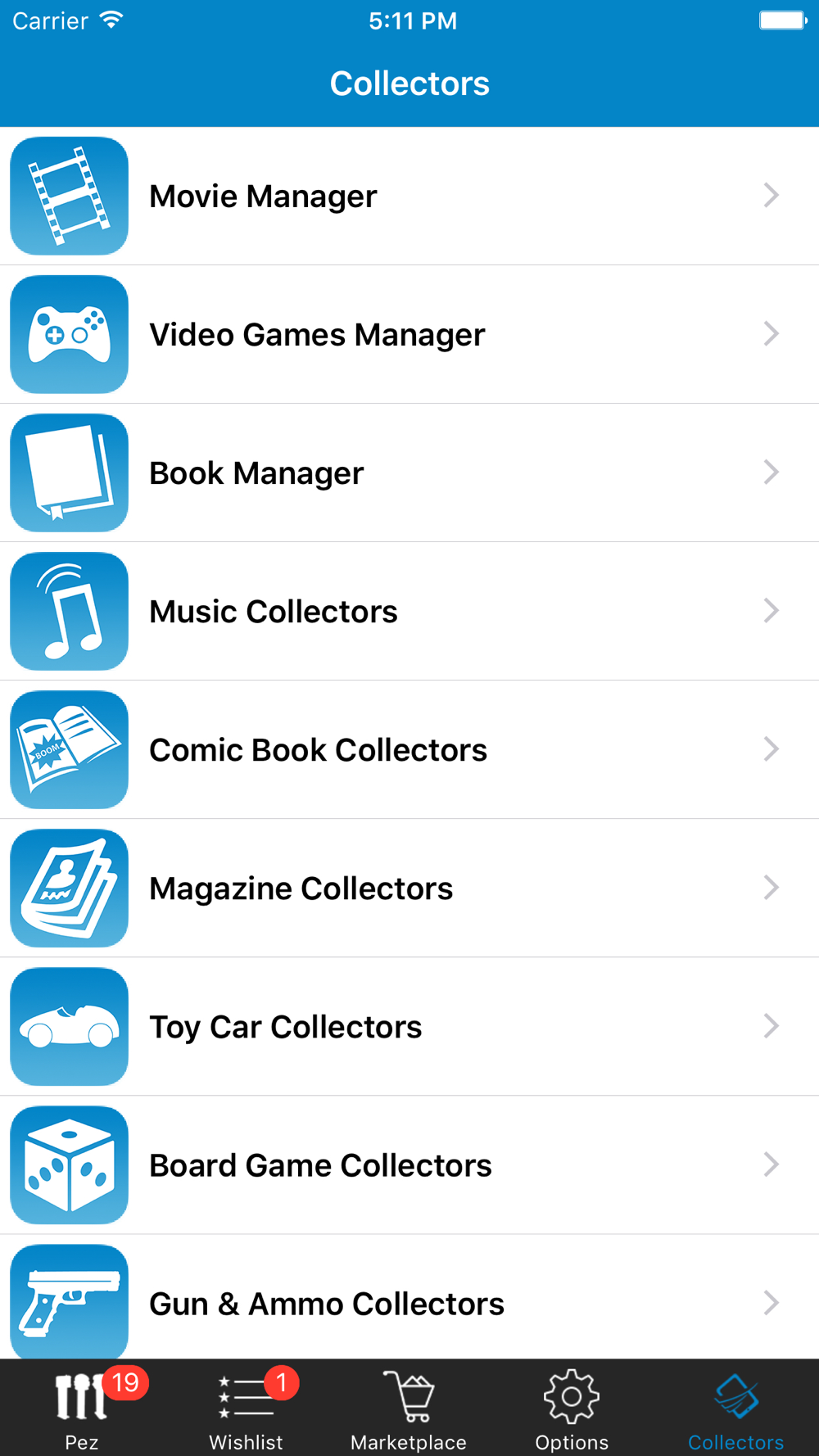This screenshot has width=819, height=1456.
Task: Select the Collectors tab
Action: coord(735,1410)
